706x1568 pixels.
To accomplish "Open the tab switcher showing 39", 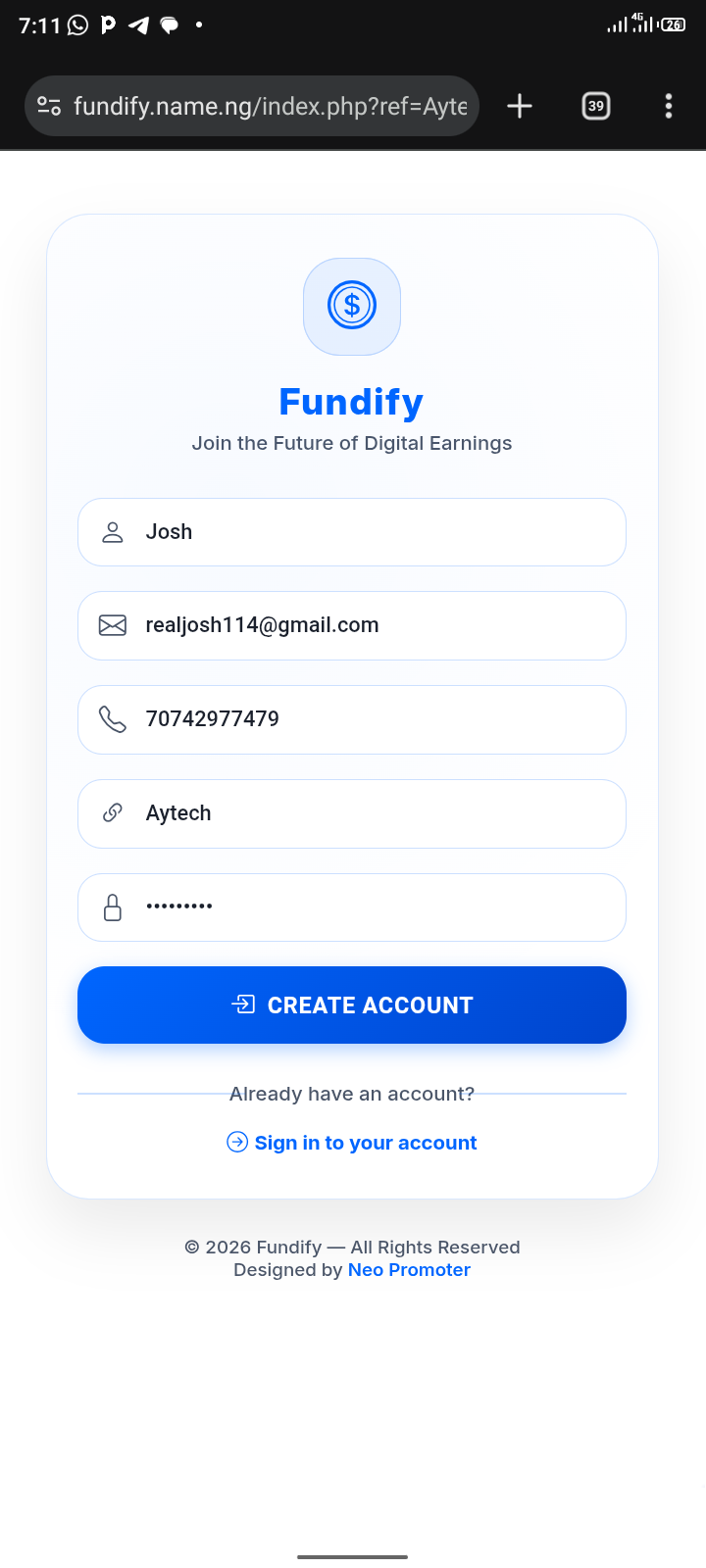I will (x=596, y=106).
